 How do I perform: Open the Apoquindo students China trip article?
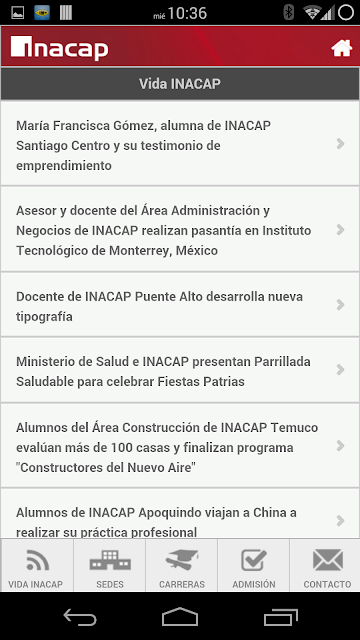[180, 513]
